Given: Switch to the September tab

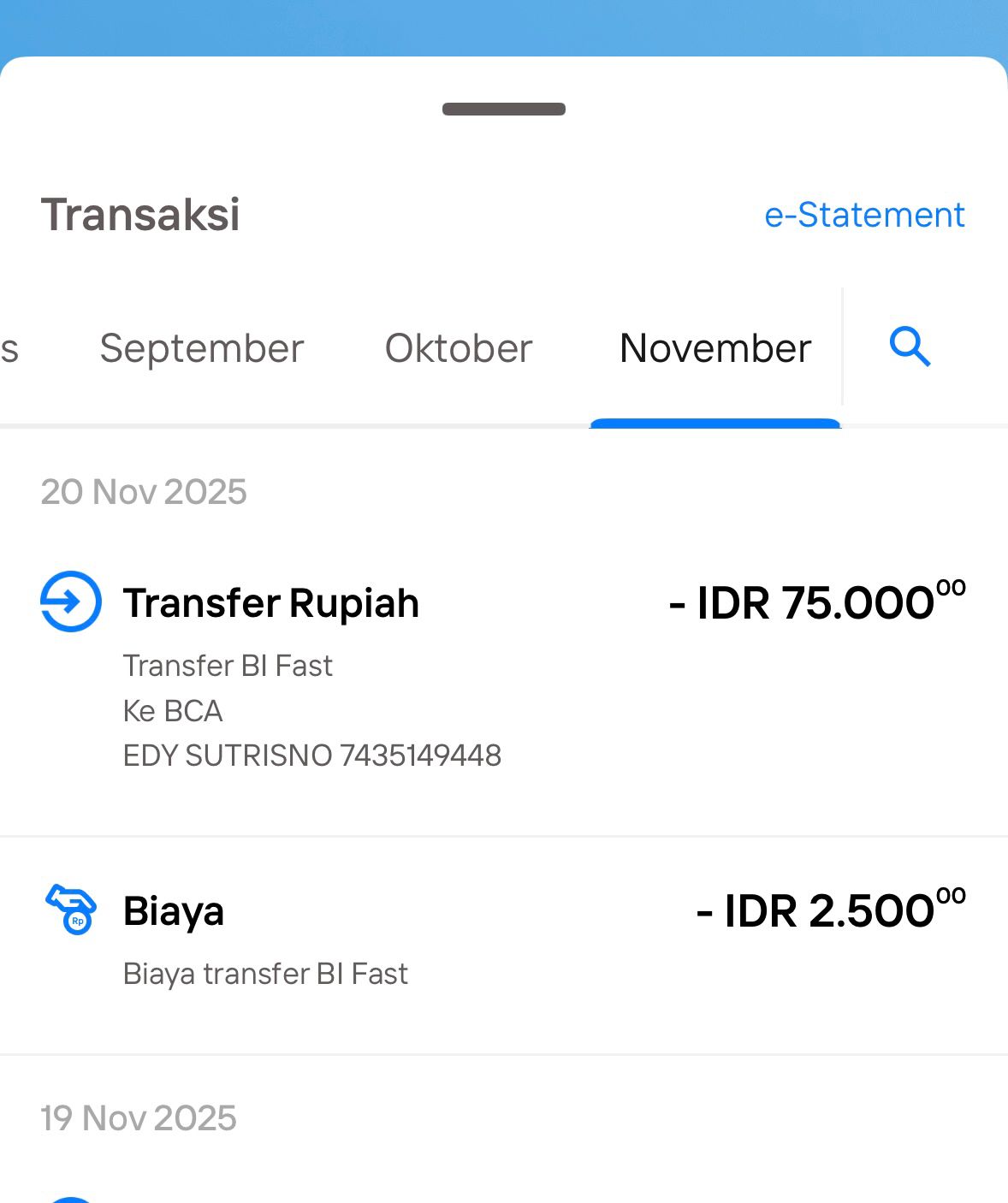Looking at the screenshot, I should [201, 348].
